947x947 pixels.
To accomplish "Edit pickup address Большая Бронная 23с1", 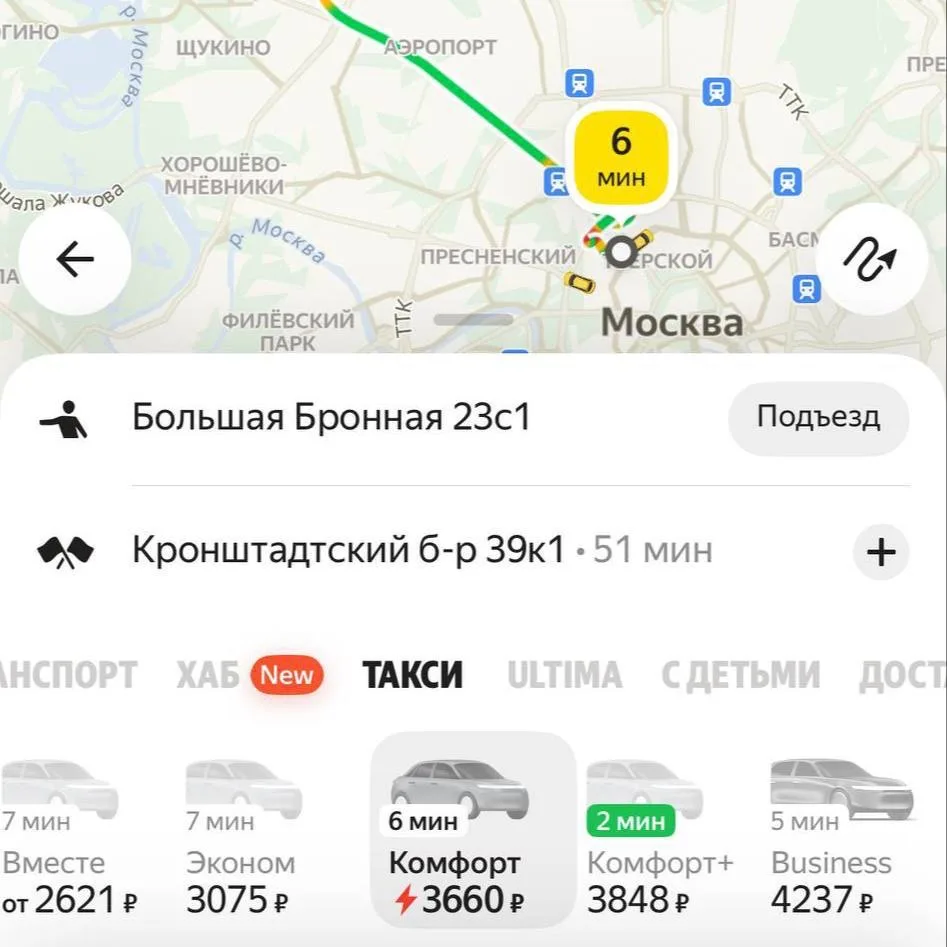I will (x=330, y=417).
